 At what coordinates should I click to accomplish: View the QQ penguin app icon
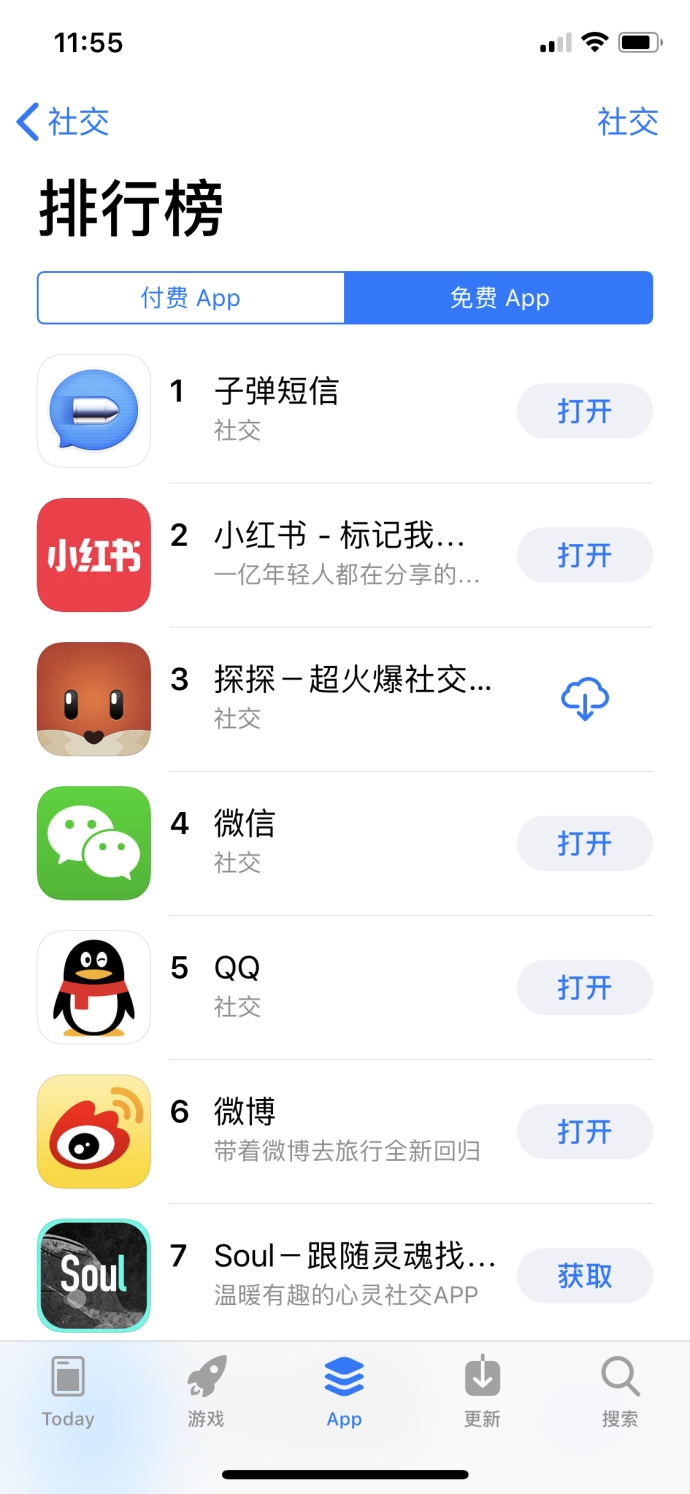coord(94,987)
